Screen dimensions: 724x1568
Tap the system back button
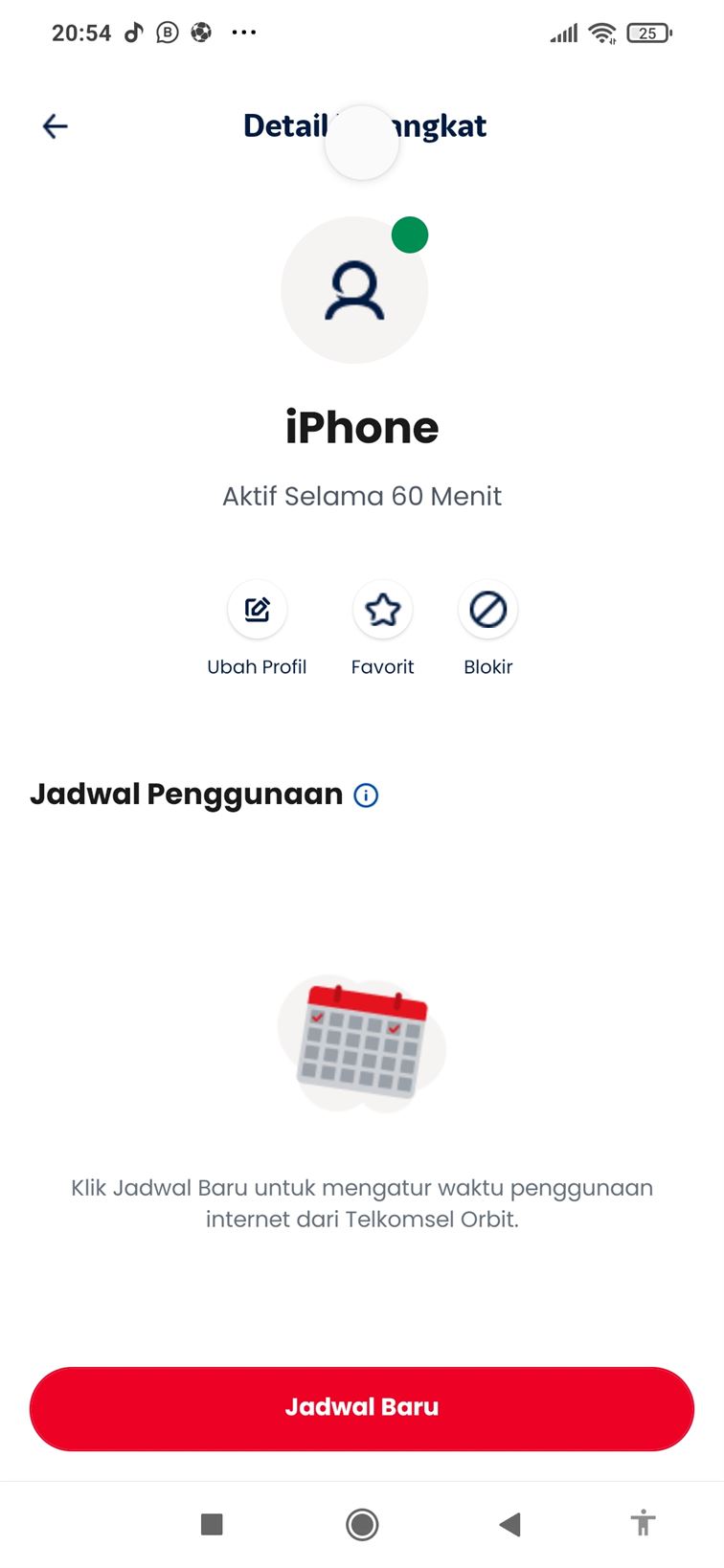(510, 1524)
